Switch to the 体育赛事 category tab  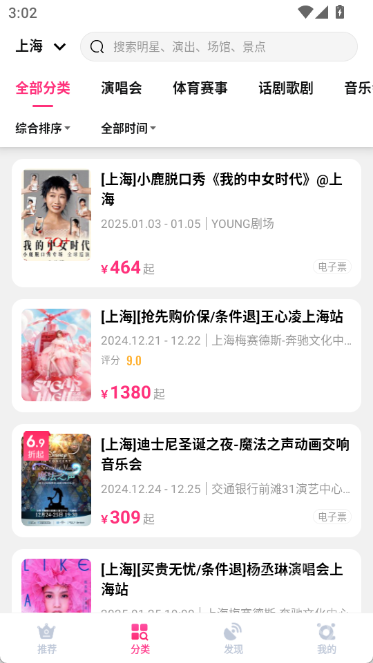click(200, 88)
